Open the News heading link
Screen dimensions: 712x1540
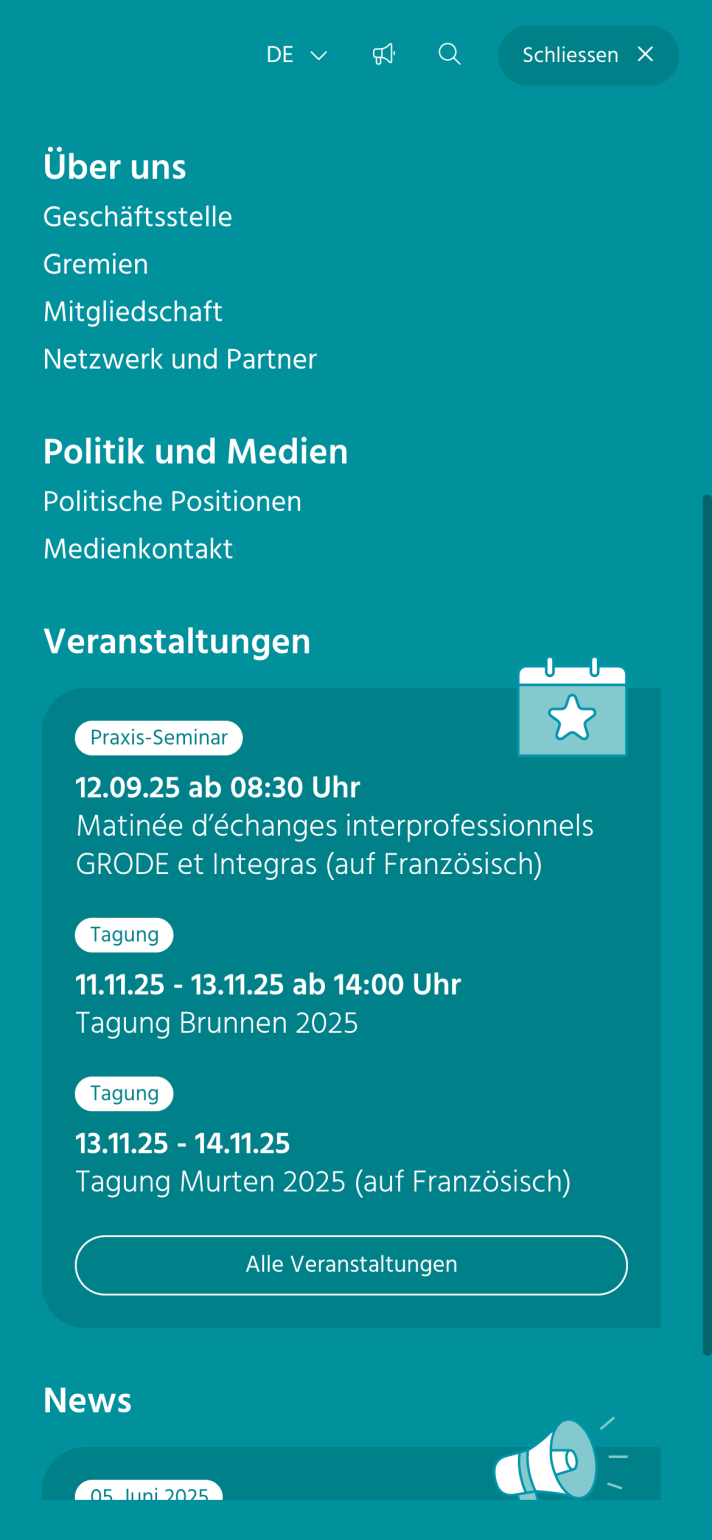tap(88, 1401)
